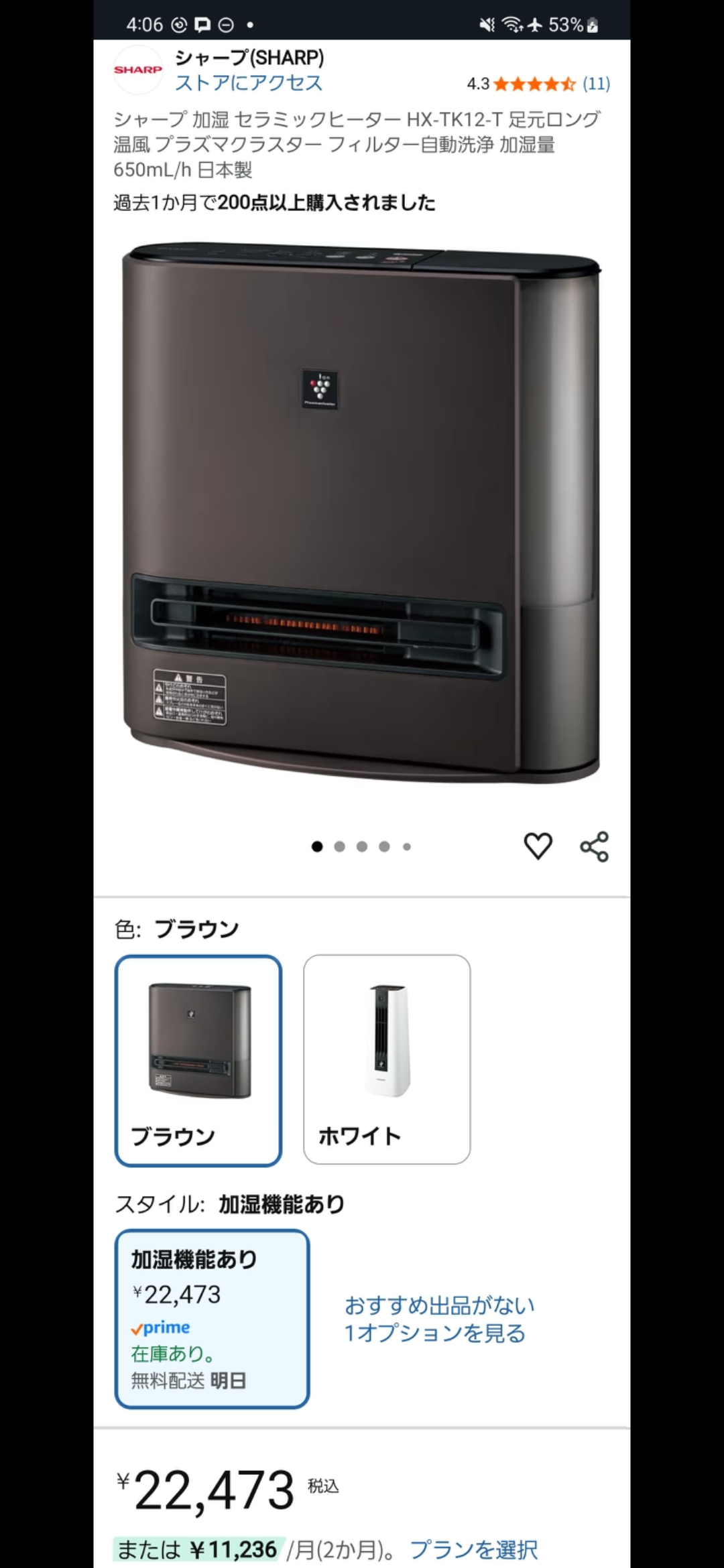Visit the SHARP store link
The width and height of the screenshot is (724, 1568).
click(x=248, y=83)
